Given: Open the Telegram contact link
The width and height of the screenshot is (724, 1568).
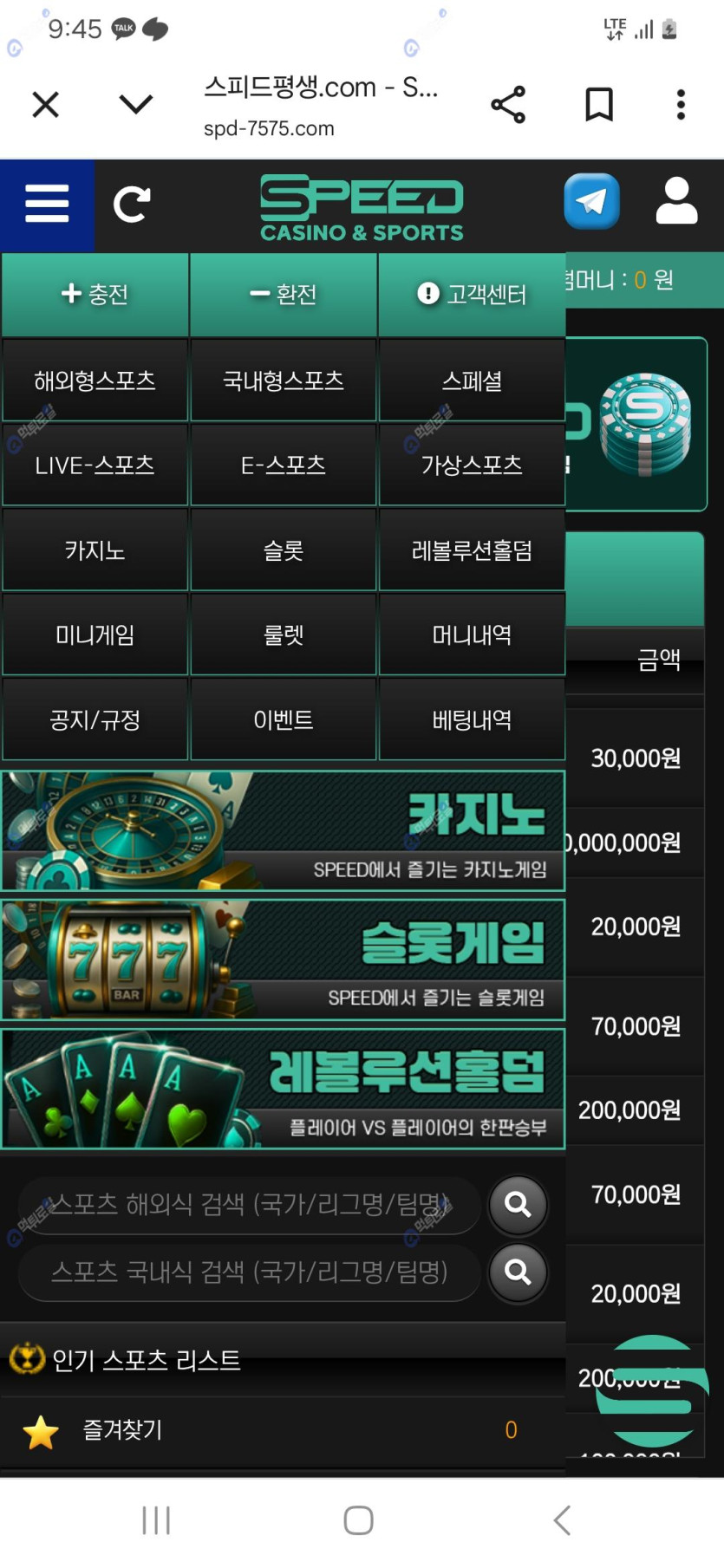Looking at the screenshot, I should point(591,202).
